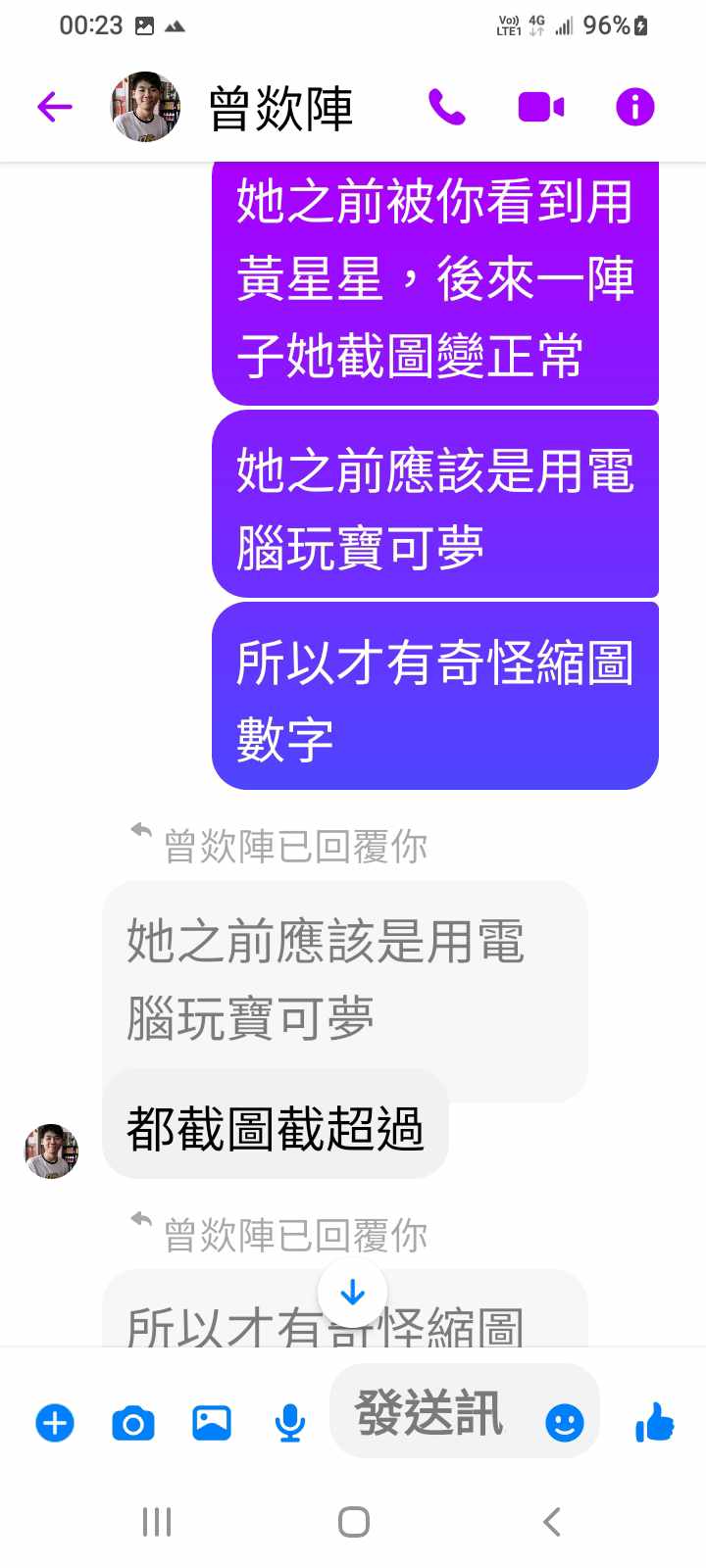Viewport: 706px width, 1568px height.
Task: Open the emoji picker smiley
Action: click(565, 1422)
